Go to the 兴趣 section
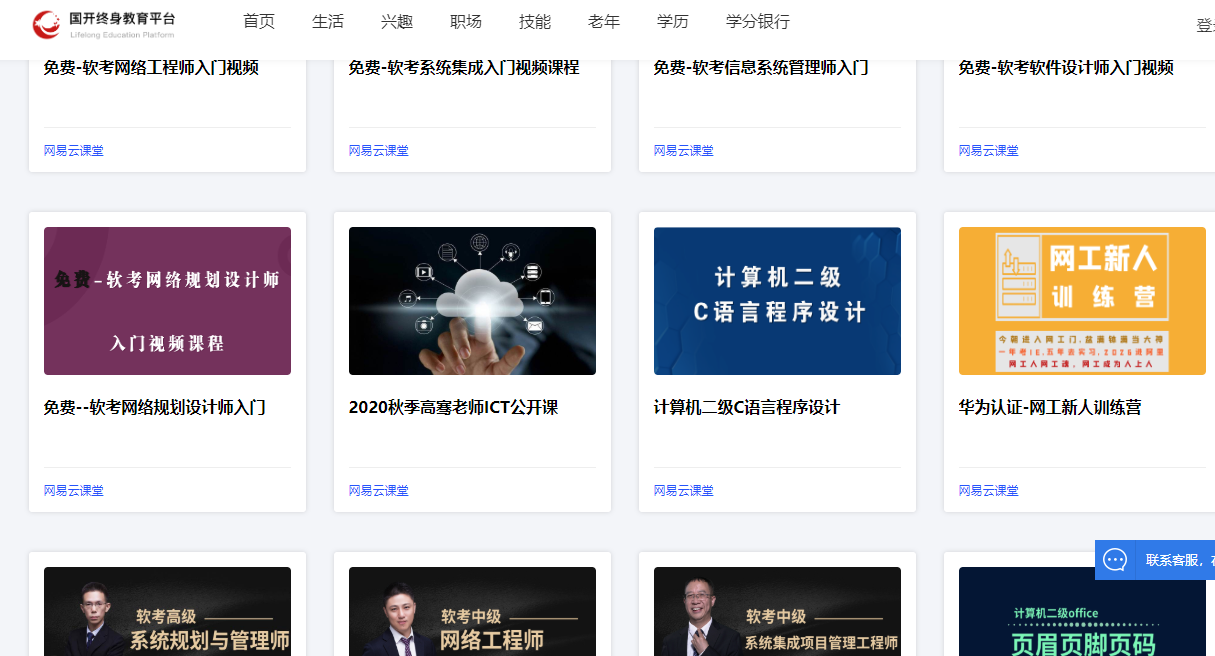The height and width of the screenshot is (656, 1215). (x=397, y=22)
